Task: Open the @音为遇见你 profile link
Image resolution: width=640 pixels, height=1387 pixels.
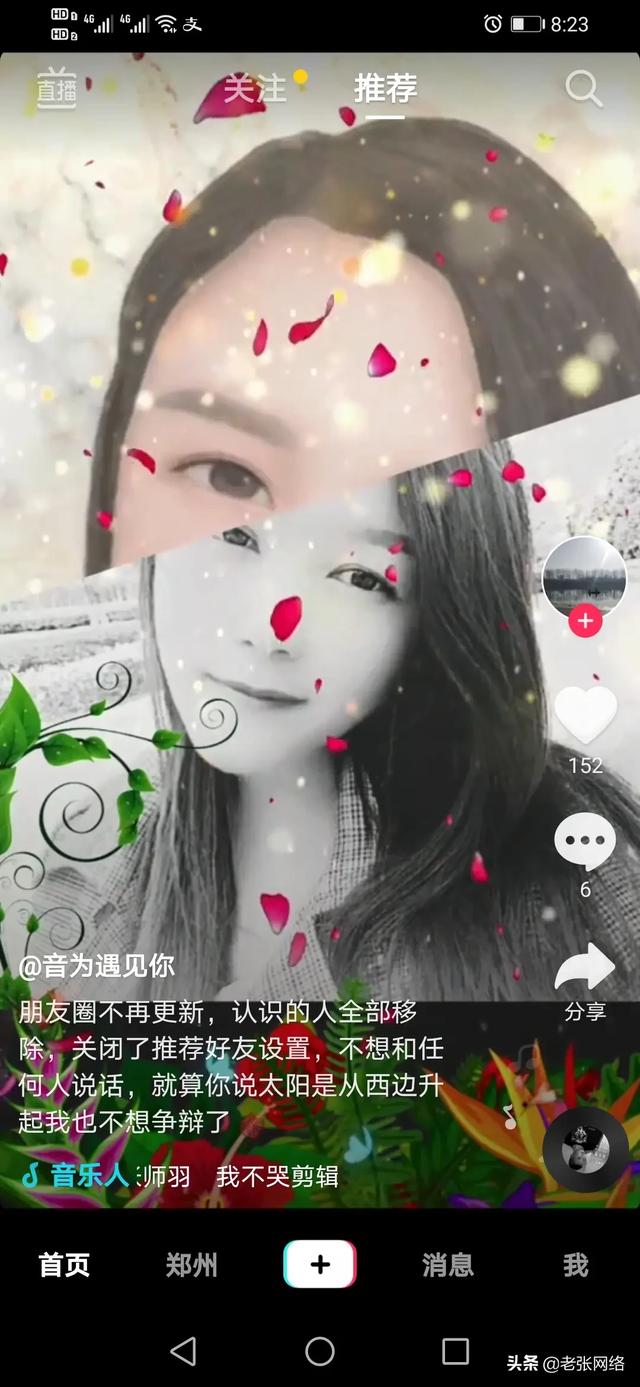Action: (97, 965)
